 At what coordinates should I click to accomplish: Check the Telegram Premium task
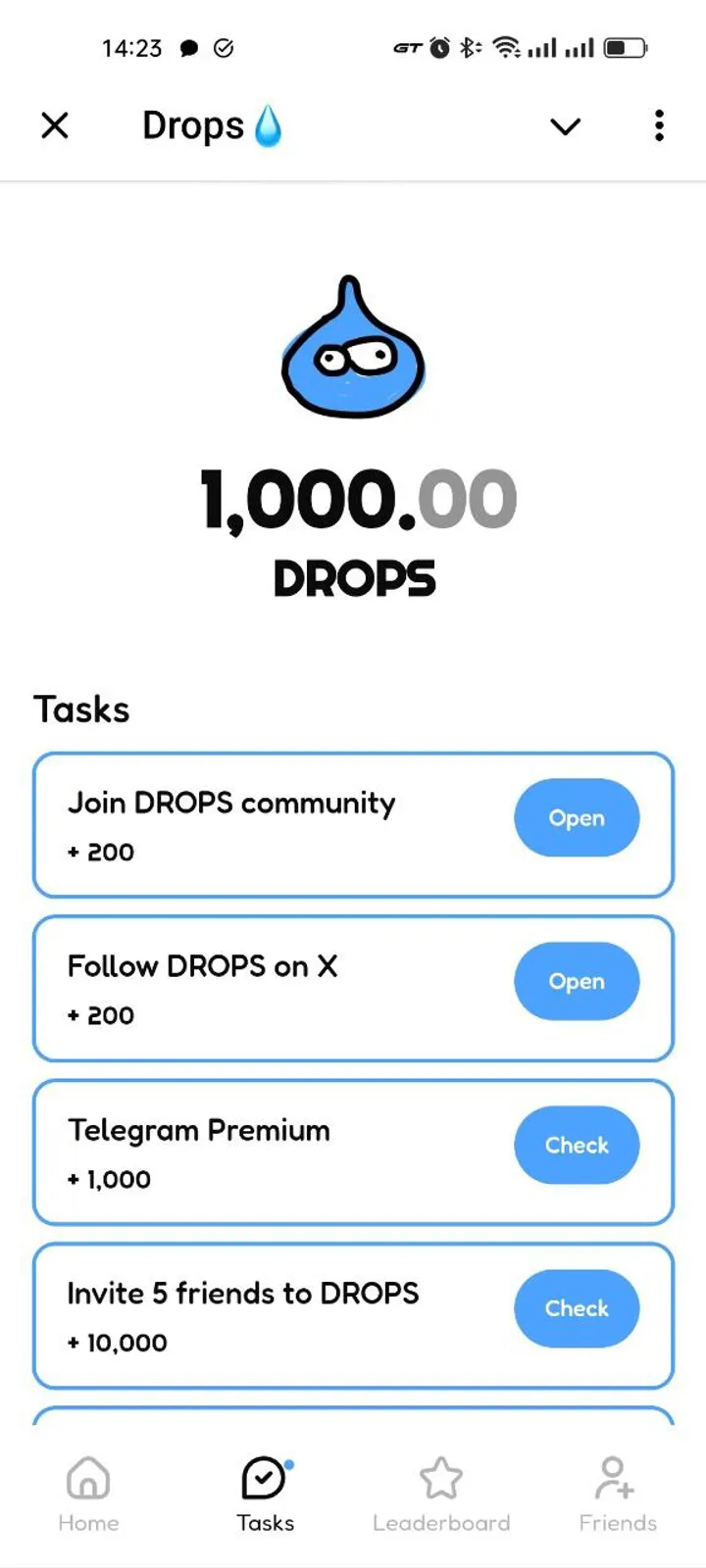tap(577, 1145)
